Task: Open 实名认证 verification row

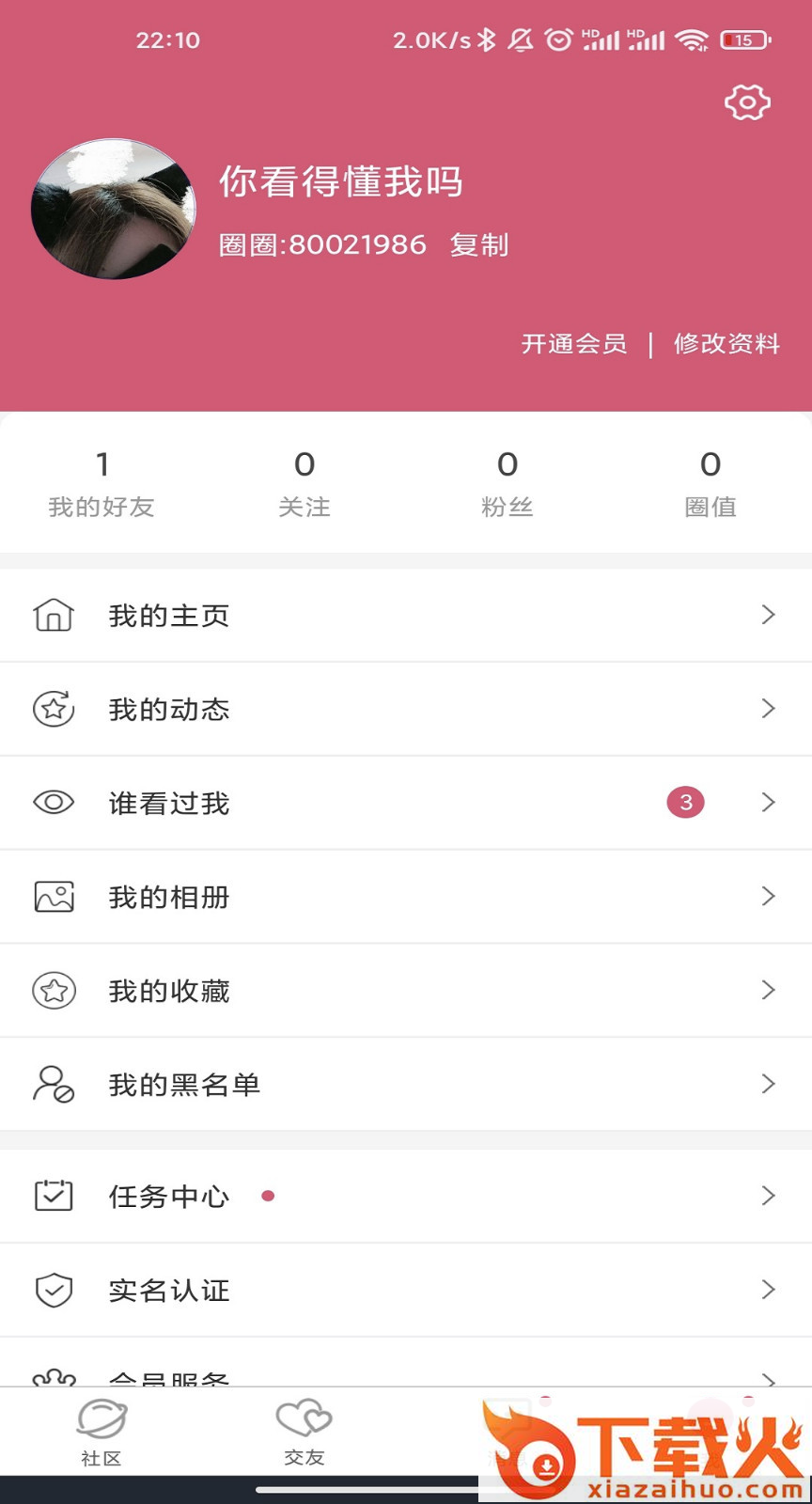Action: pos(406,1290)
